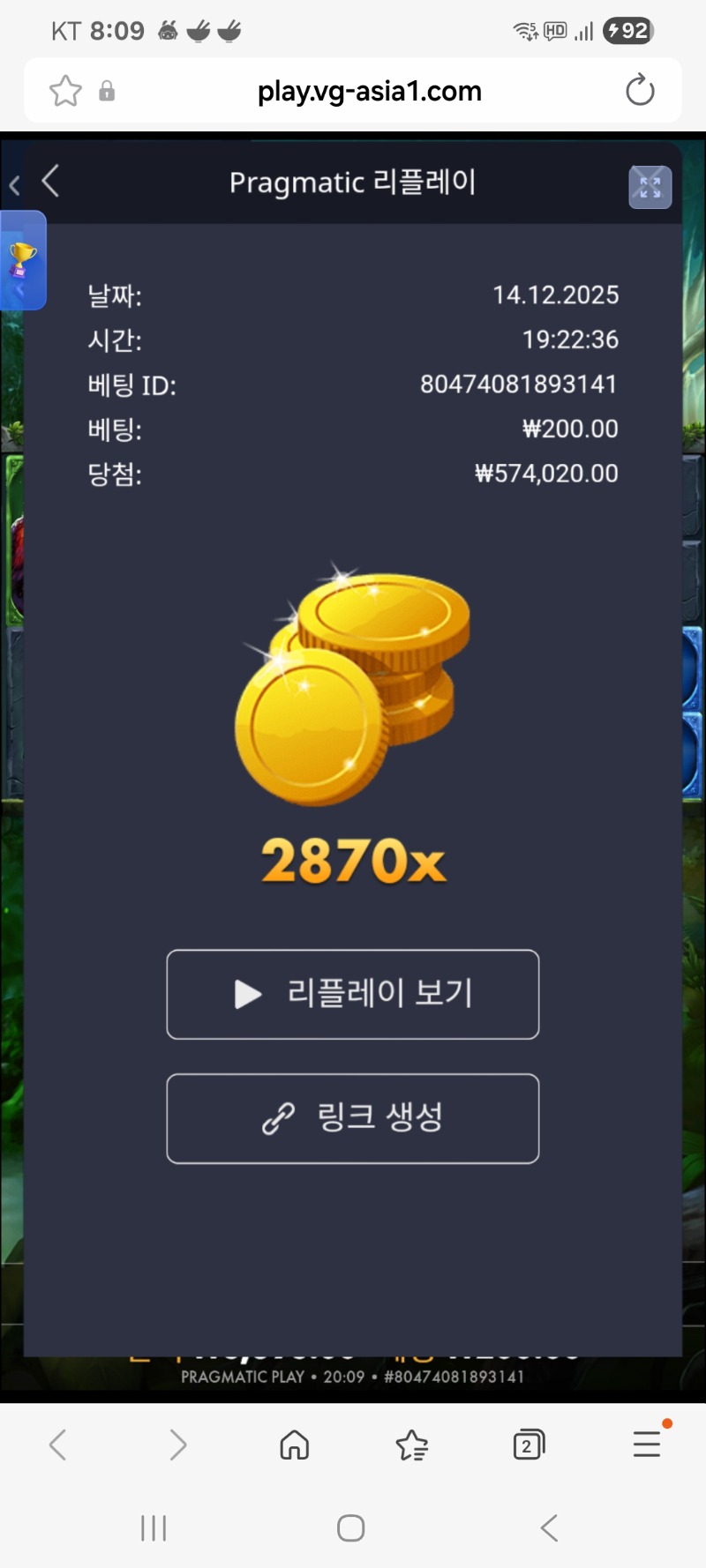
Task: Tap the address bar URL play.vg-asia1.com
Action: pos(369,91)
